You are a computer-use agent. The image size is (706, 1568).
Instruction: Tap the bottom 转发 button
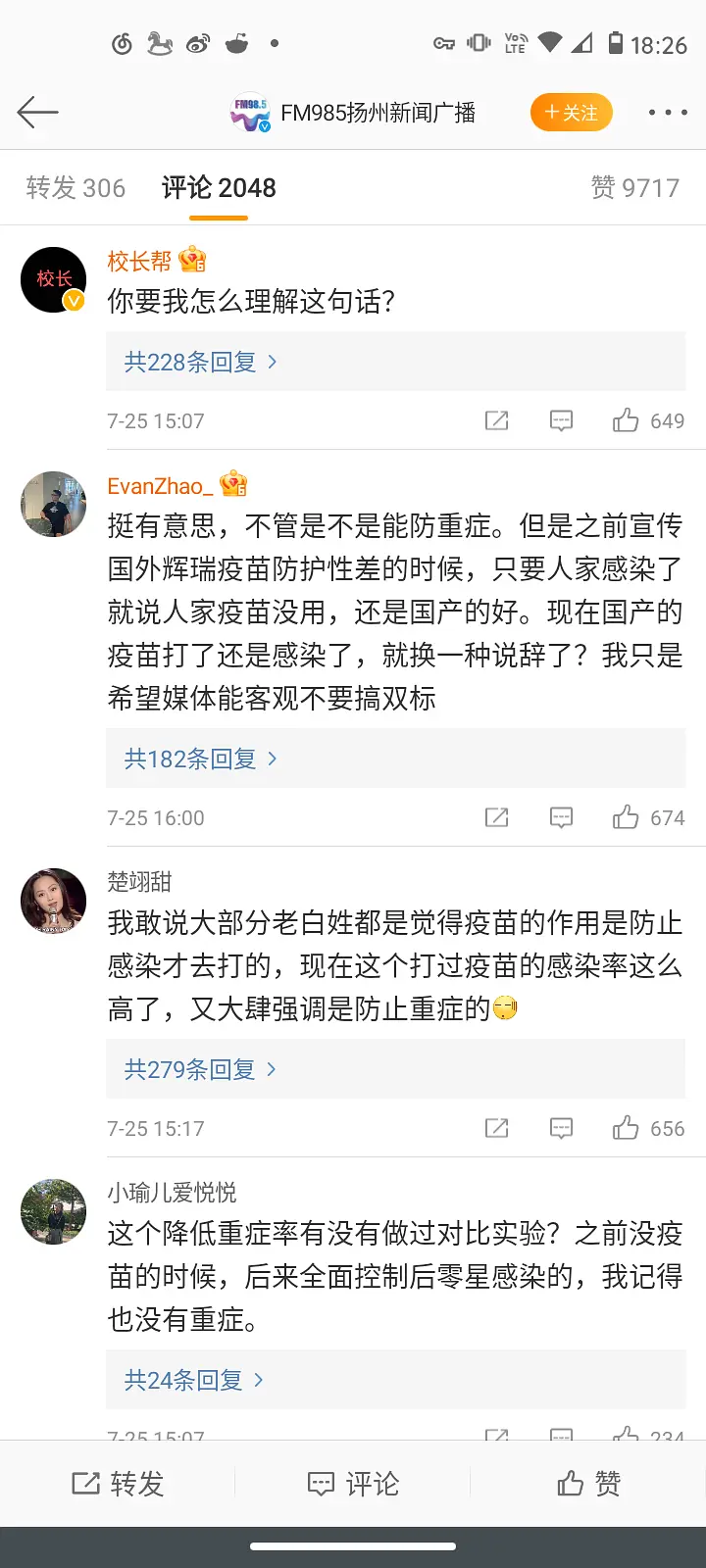tap(118, 1484)
